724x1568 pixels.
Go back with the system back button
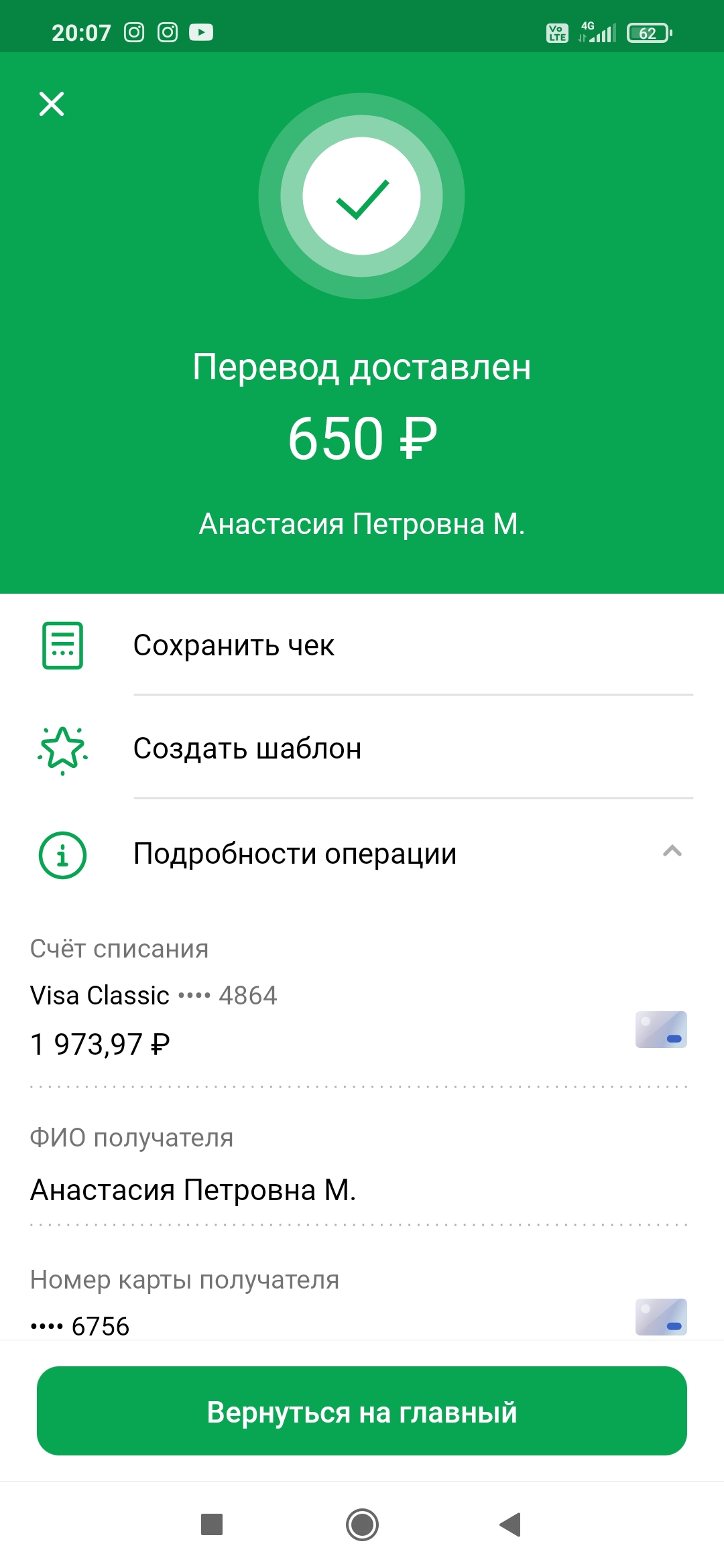point(511,1524)
